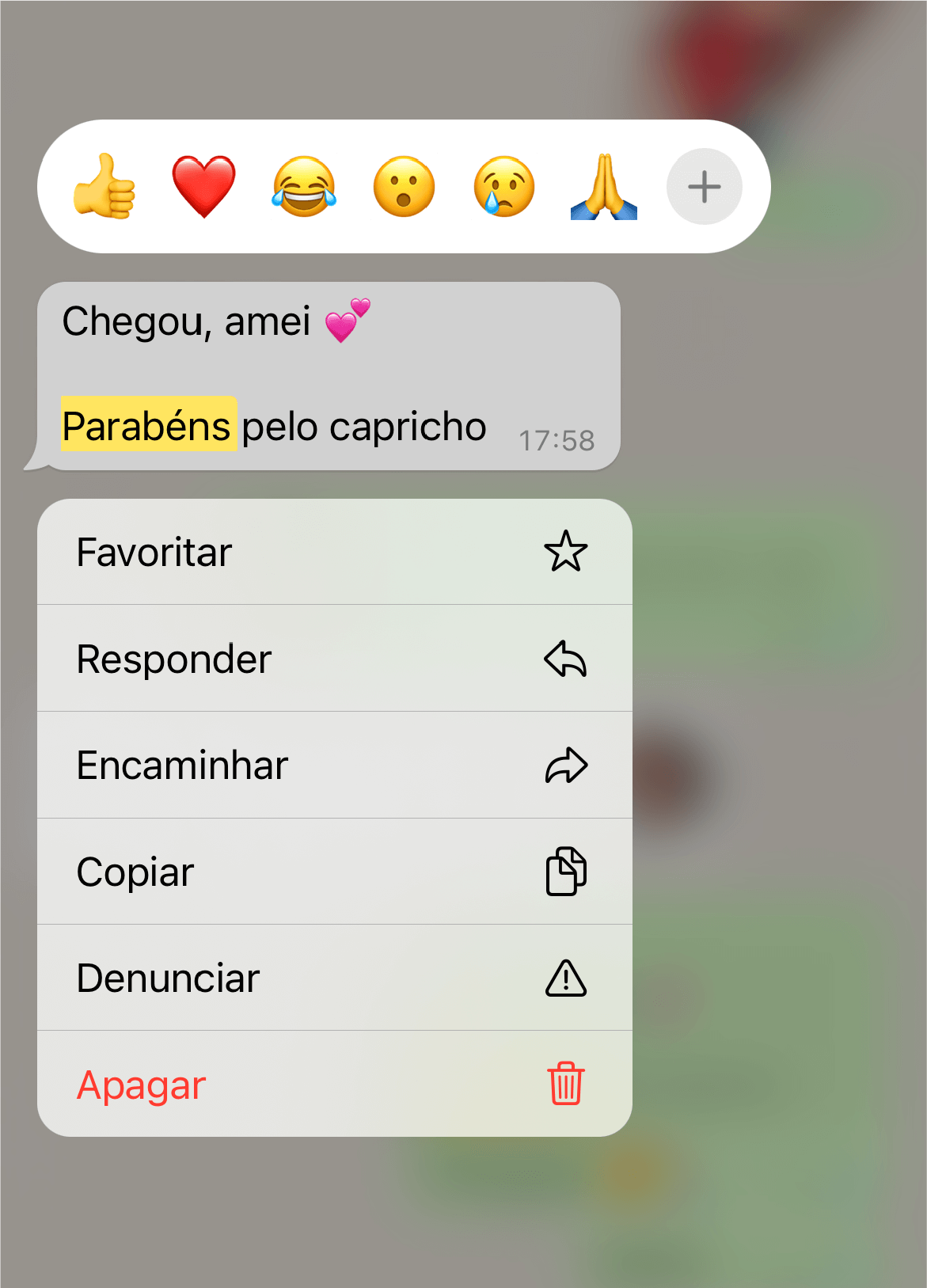Click the reply arrow icon beside Responder
Screen dimensions: 927x1288
point(567,659)
